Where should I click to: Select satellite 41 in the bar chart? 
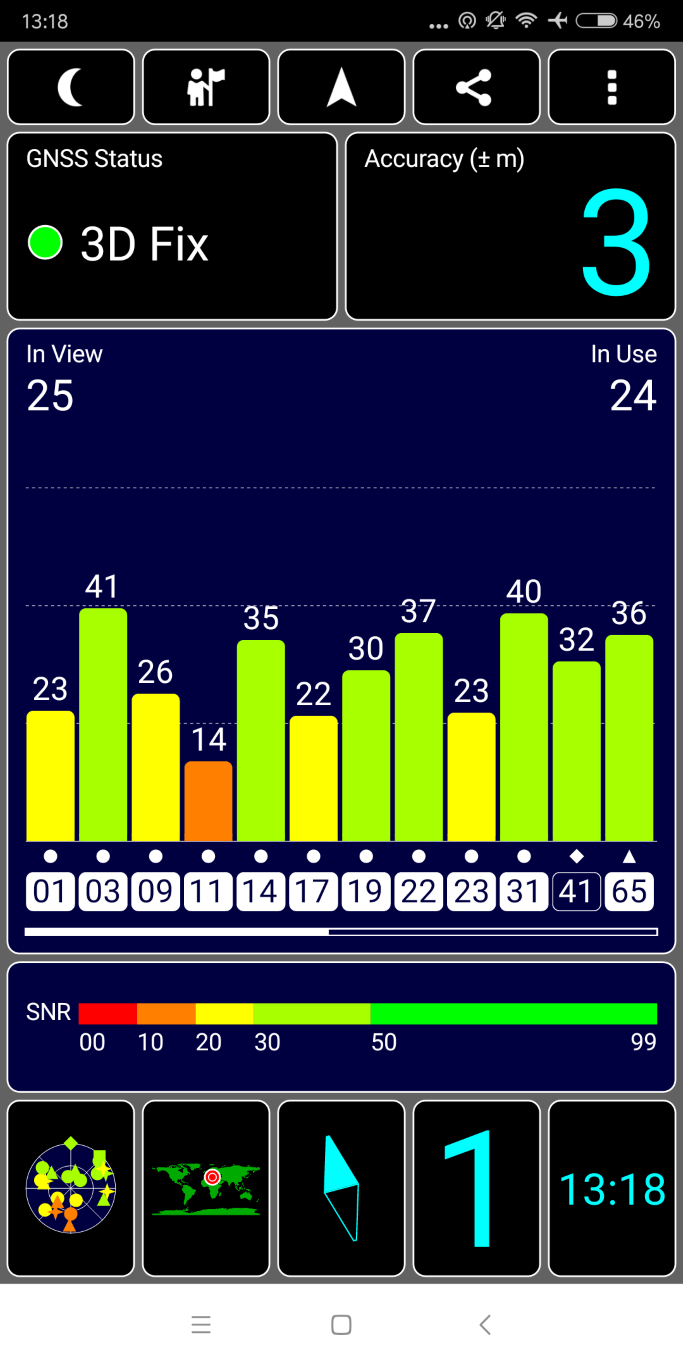point(576,891)
